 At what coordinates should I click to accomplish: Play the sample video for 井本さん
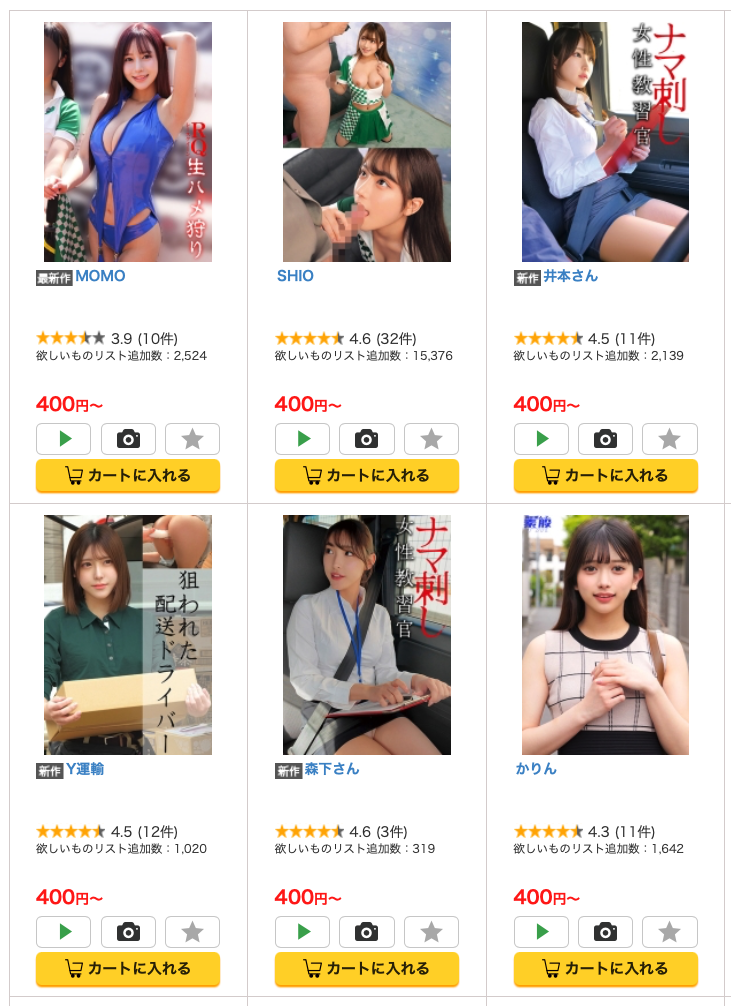541,439
